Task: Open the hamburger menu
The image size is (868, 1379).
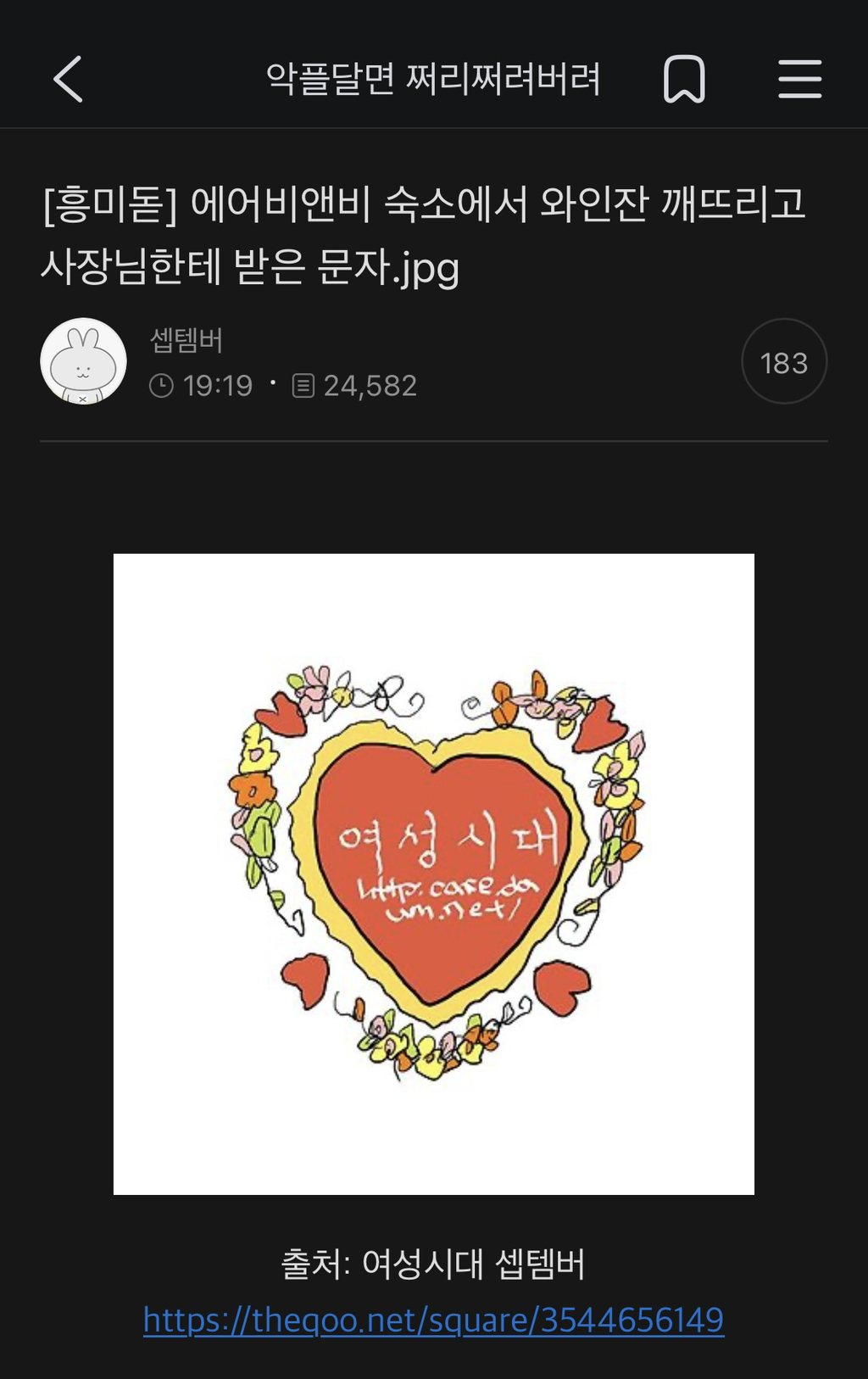Action: 799,80
